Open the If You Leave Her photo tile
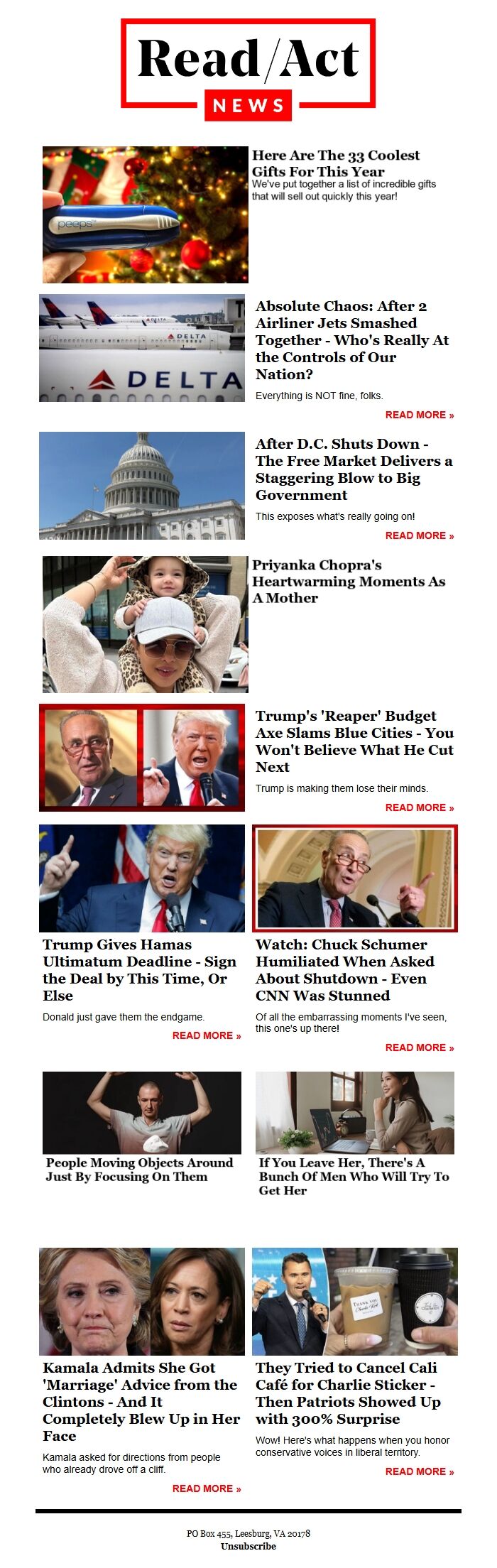 point(355,1113)
